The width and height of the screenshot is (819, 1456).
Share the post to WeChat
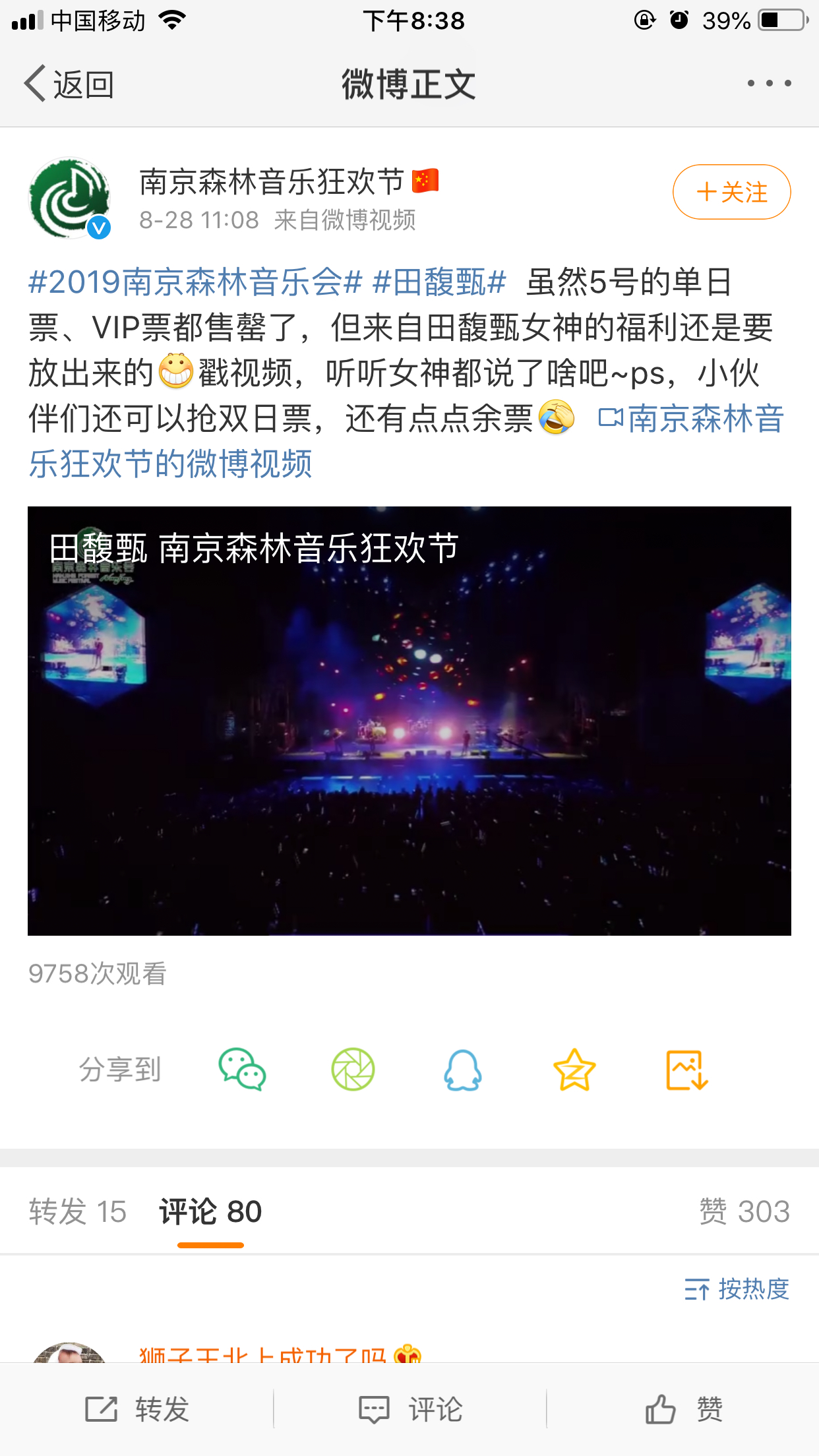[x=242, y=1070]
